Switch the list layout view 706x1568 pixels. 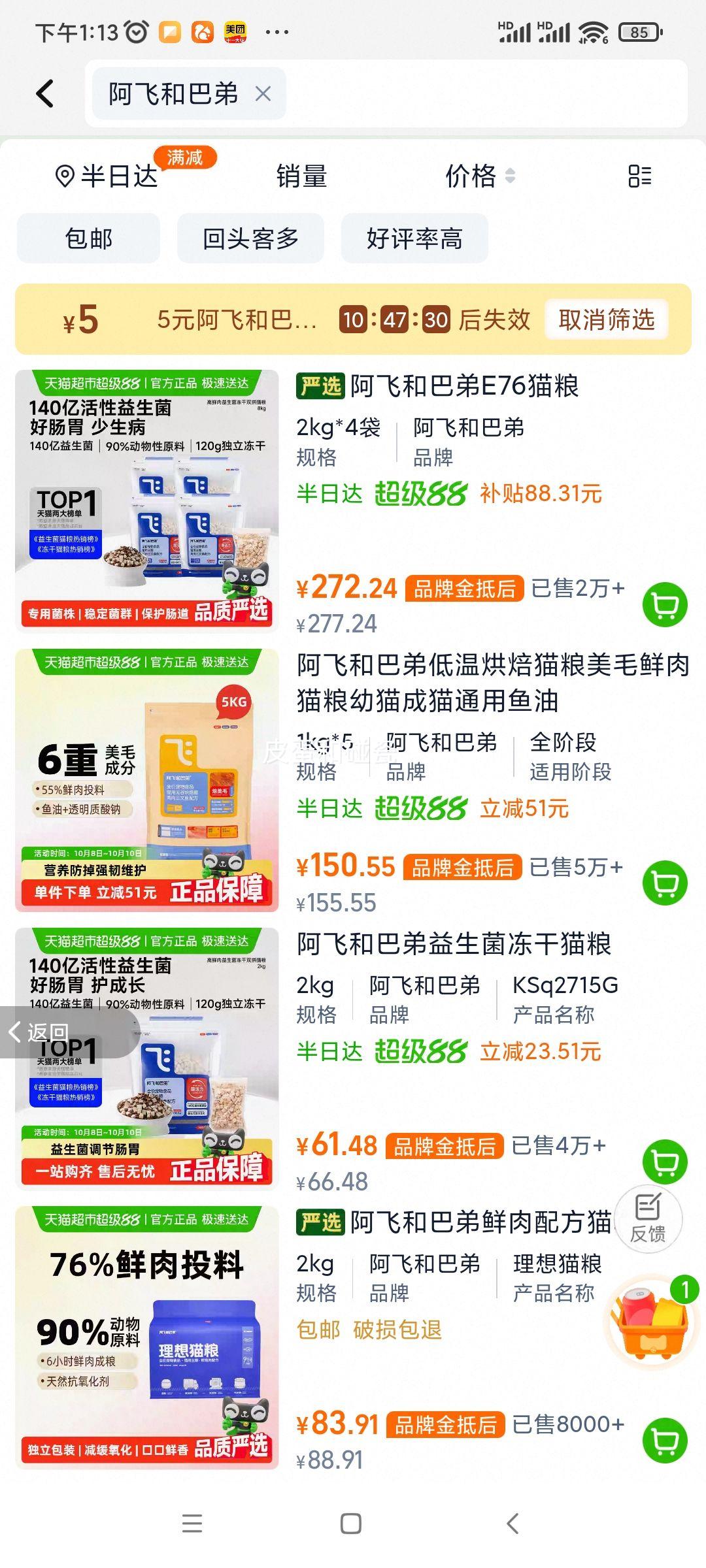click(639, 176)
